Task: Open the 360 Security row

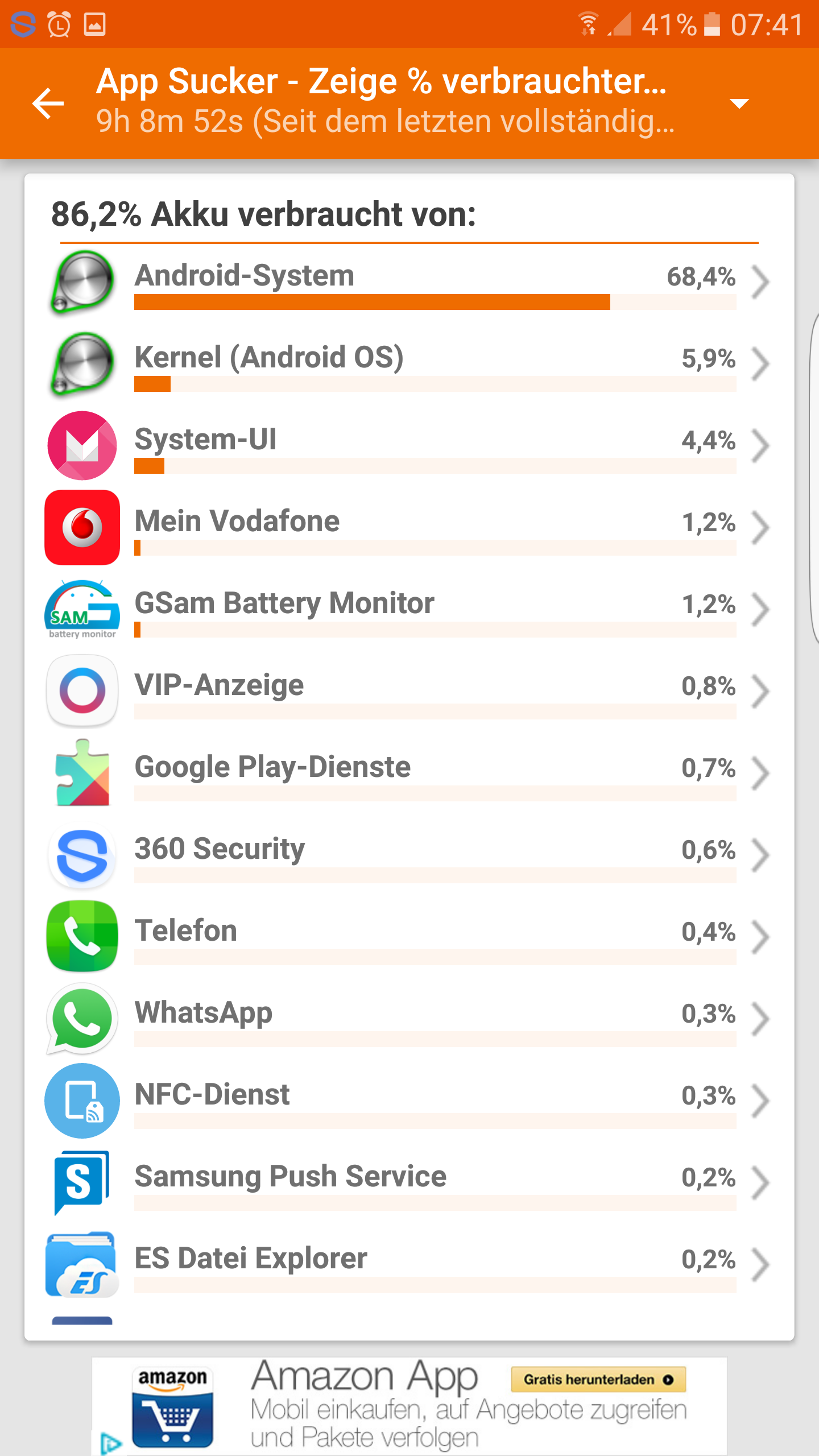Action: [x=409, y=856]
